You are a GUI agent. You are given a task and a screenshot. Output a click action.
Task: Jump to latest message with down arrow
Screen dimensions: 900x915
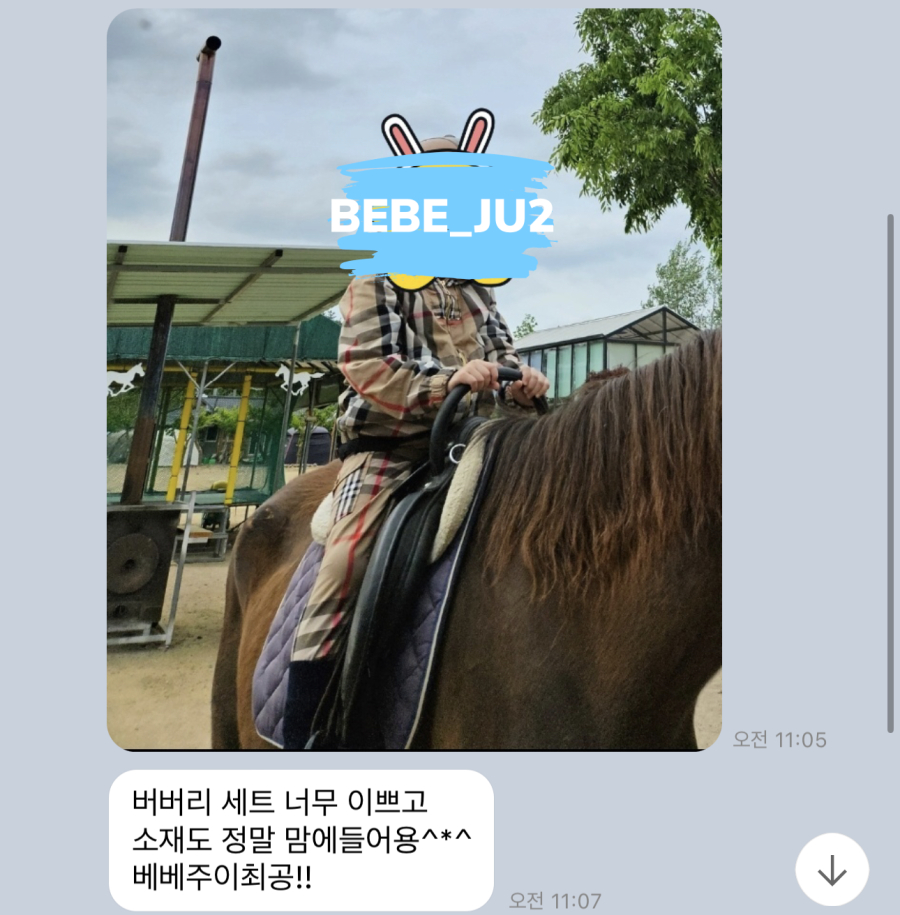[x=832, y=870]
